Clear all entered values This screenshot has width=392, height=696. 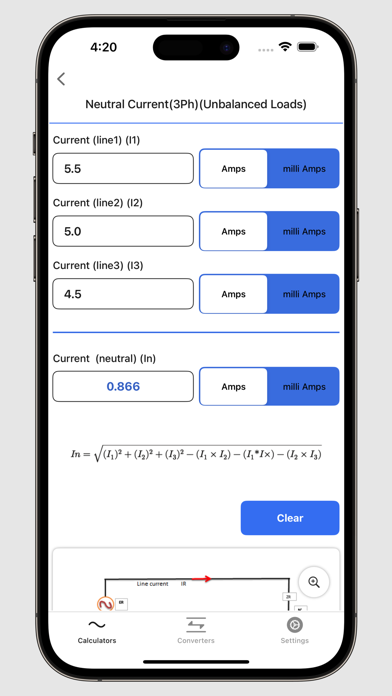point(290,518)
